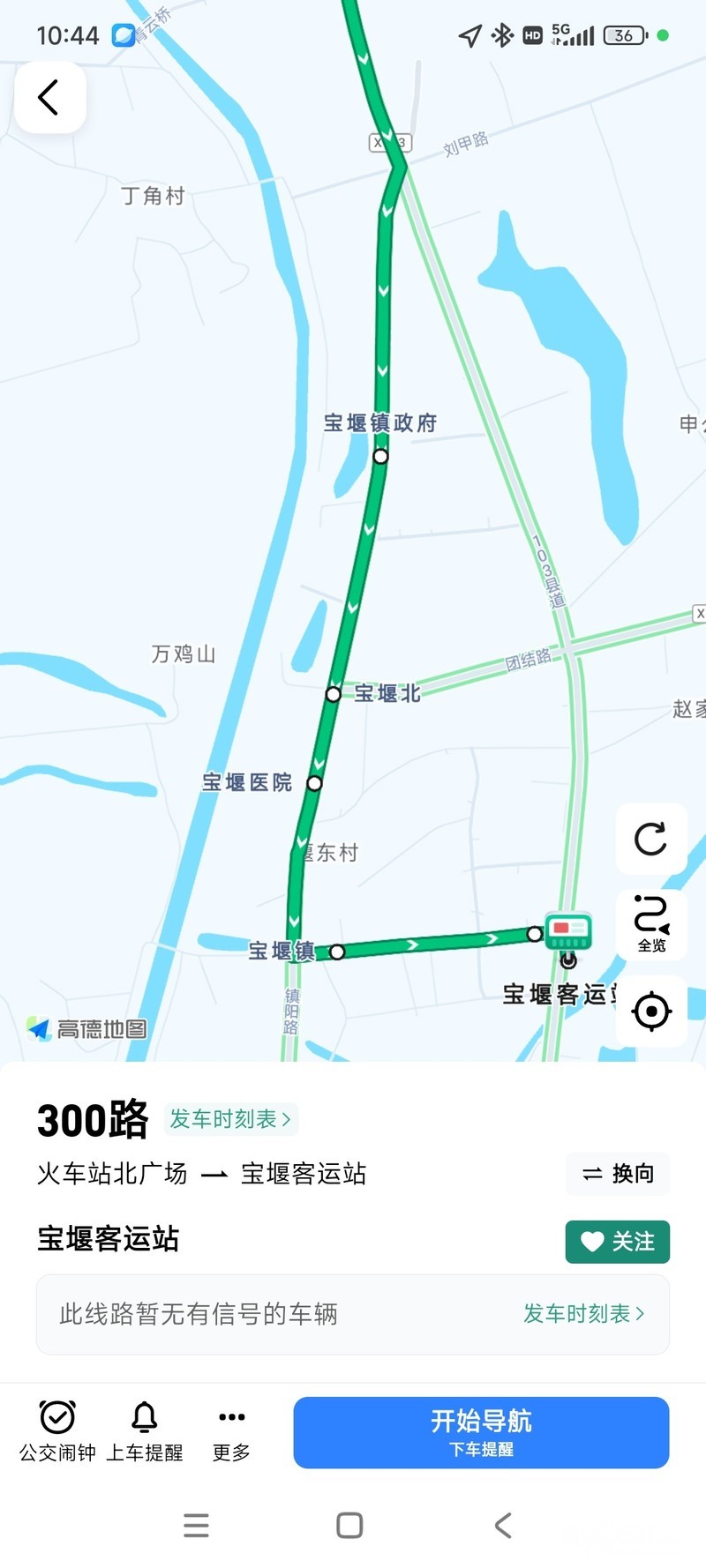Tap 换向 to reverse the route direction
Image resolution: width=706 pixels, height=1568 pixels.
pyautogui.click(x=618, y=1174)
